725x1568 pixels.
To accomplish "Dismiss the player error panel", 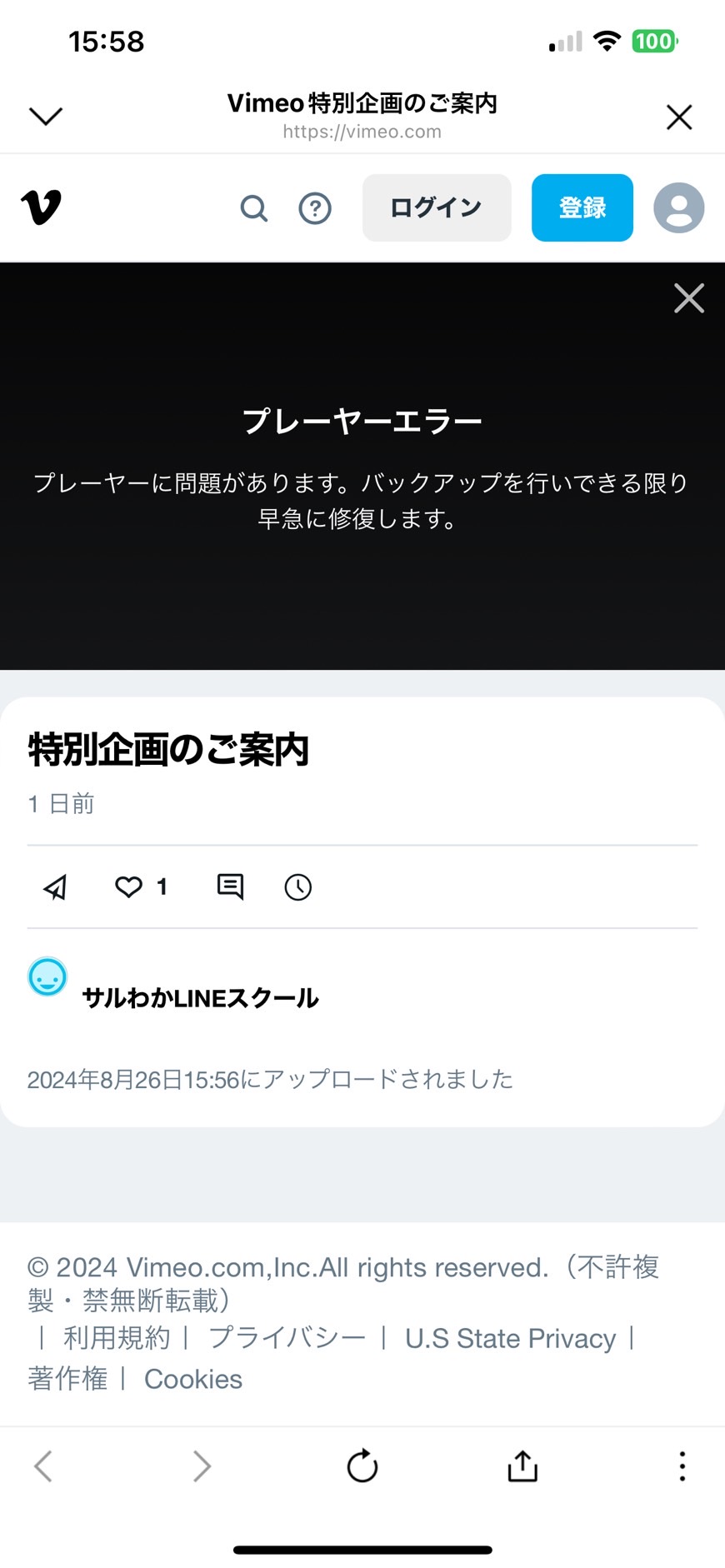I will tap(689, 298).
